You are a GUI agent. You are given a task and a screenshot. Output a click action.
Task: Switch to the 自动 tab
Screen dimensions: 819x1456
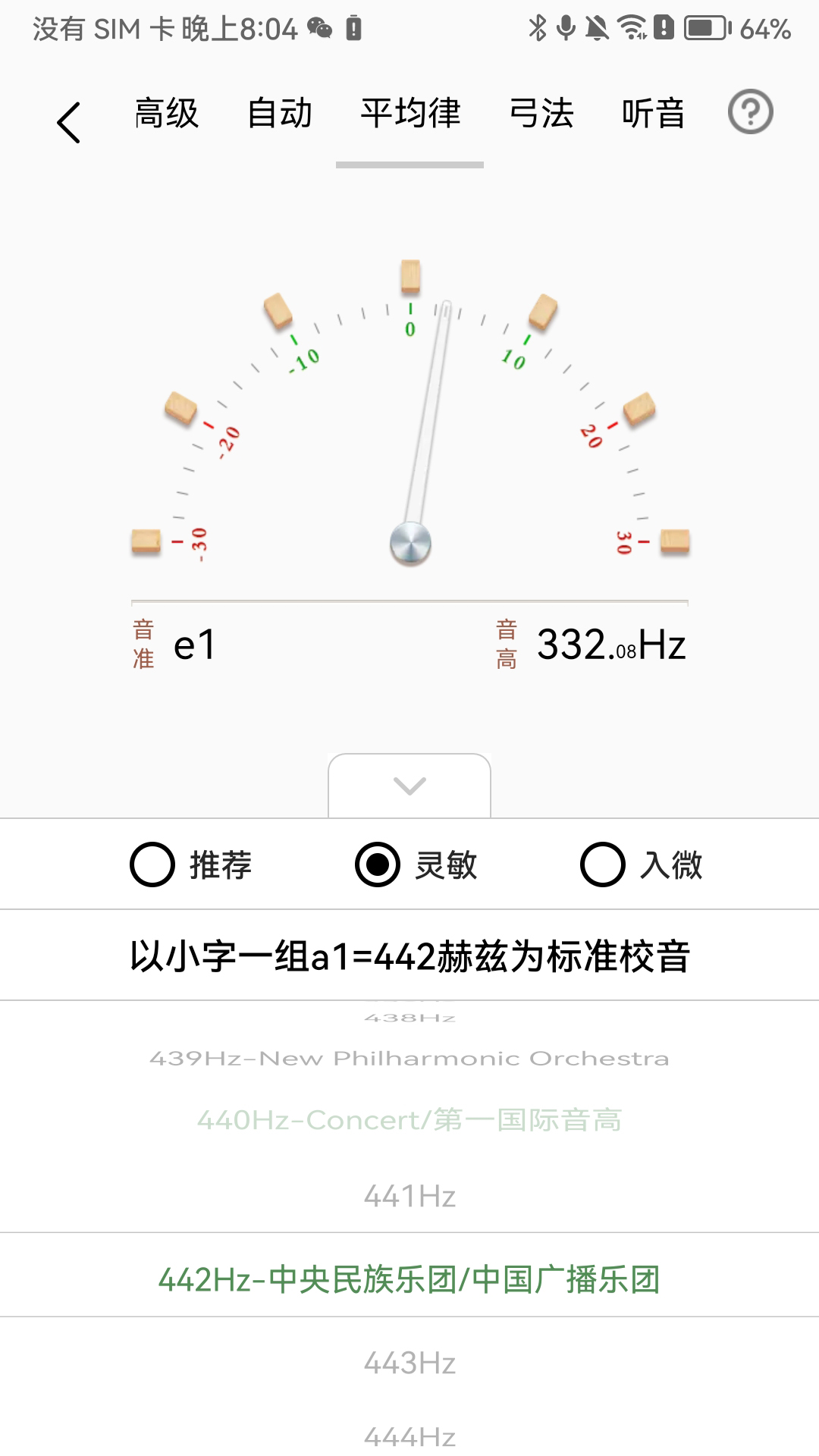click(x=279, y=114)
